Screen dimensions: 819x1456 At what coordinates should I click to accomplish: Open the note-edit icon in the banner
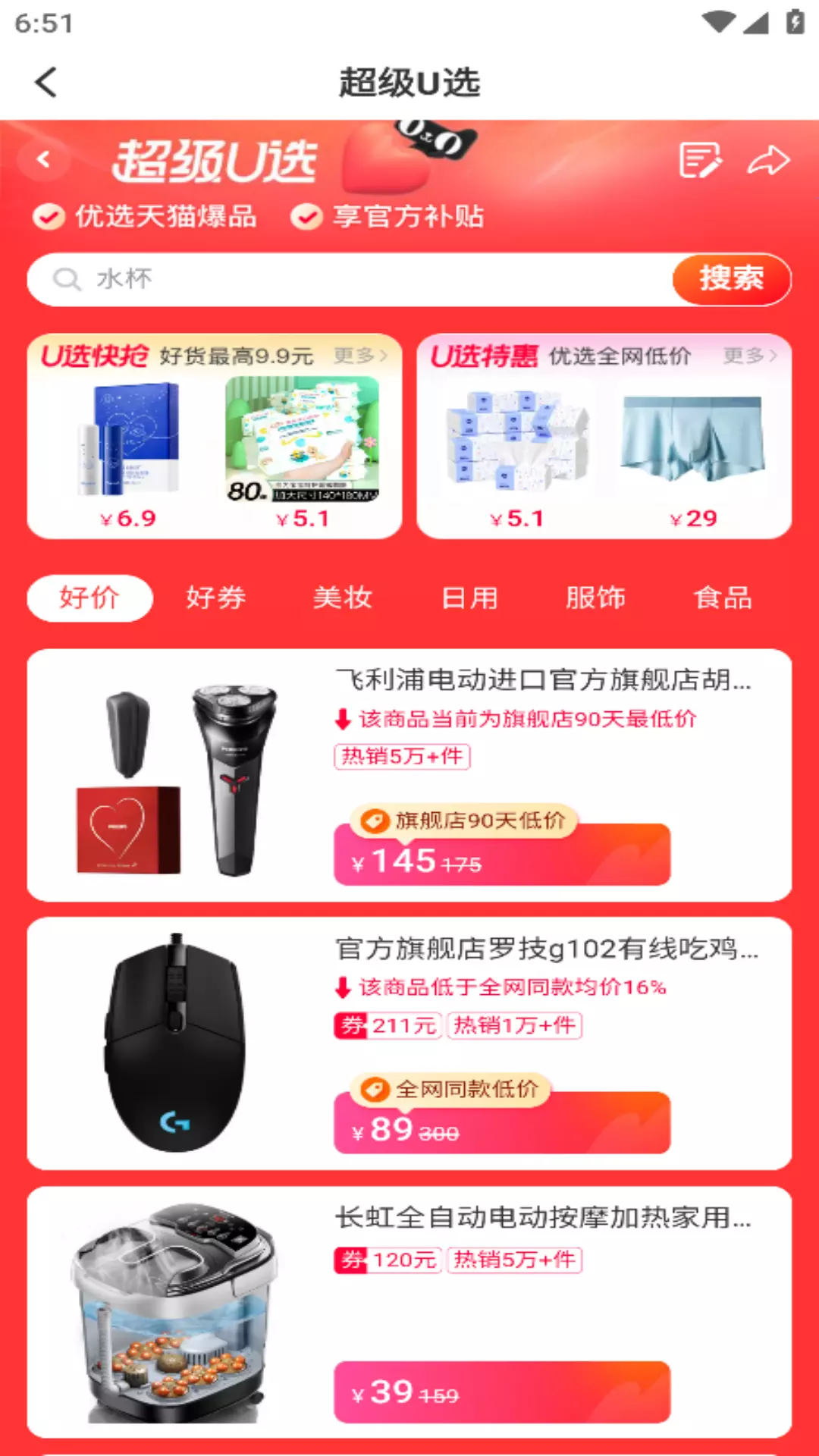point(700,160)
